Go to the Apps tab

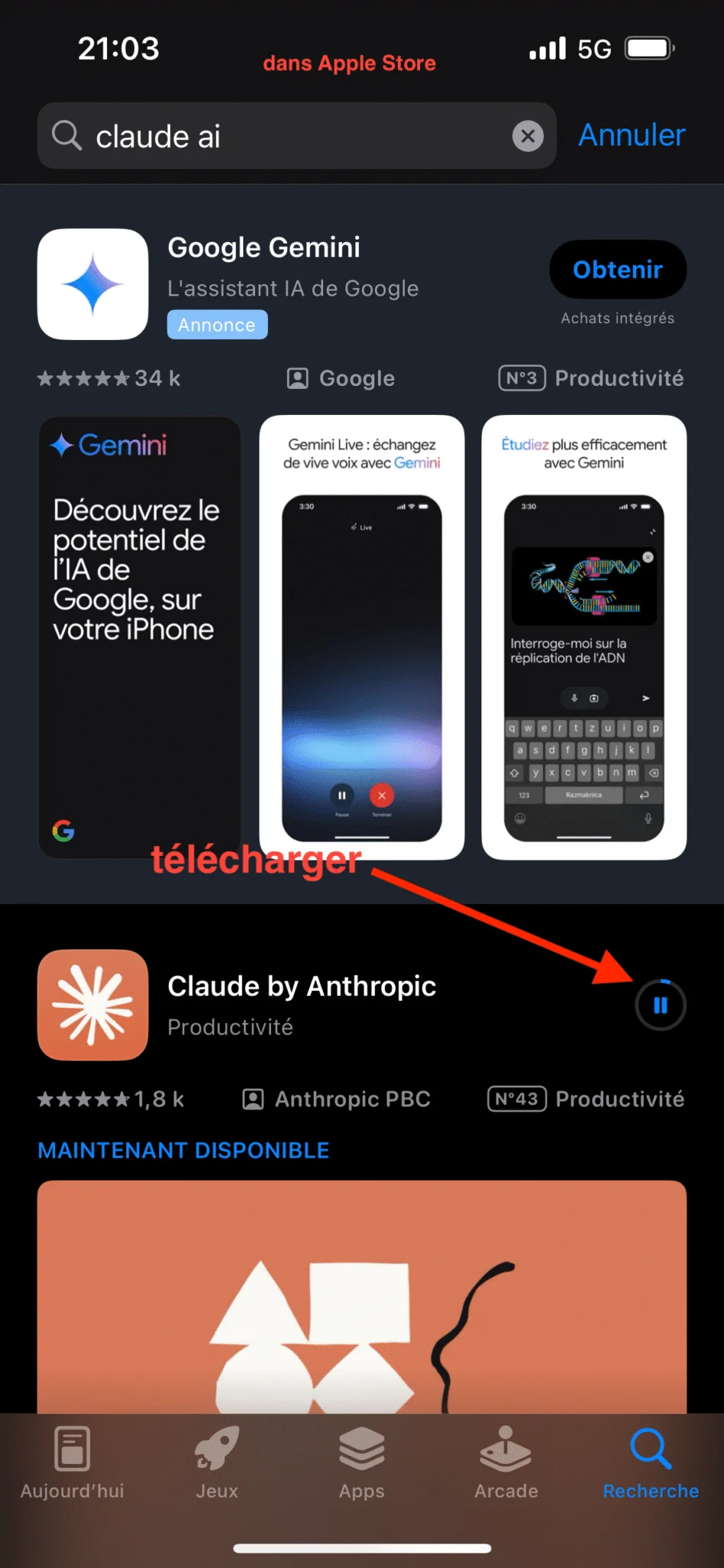pos(361,1462)
